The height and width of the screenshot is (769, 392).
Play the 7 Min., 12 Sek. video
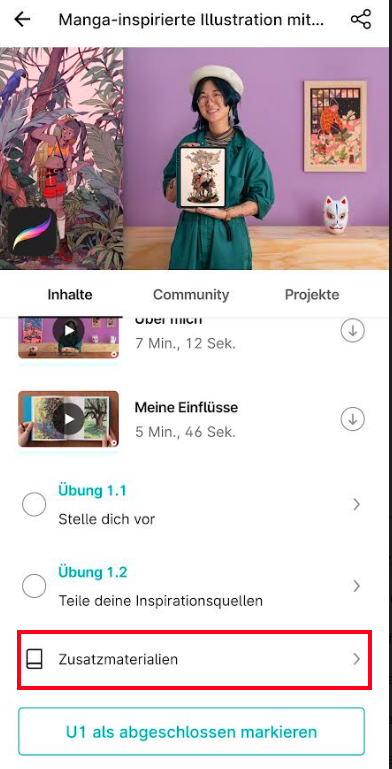[69, 332]
